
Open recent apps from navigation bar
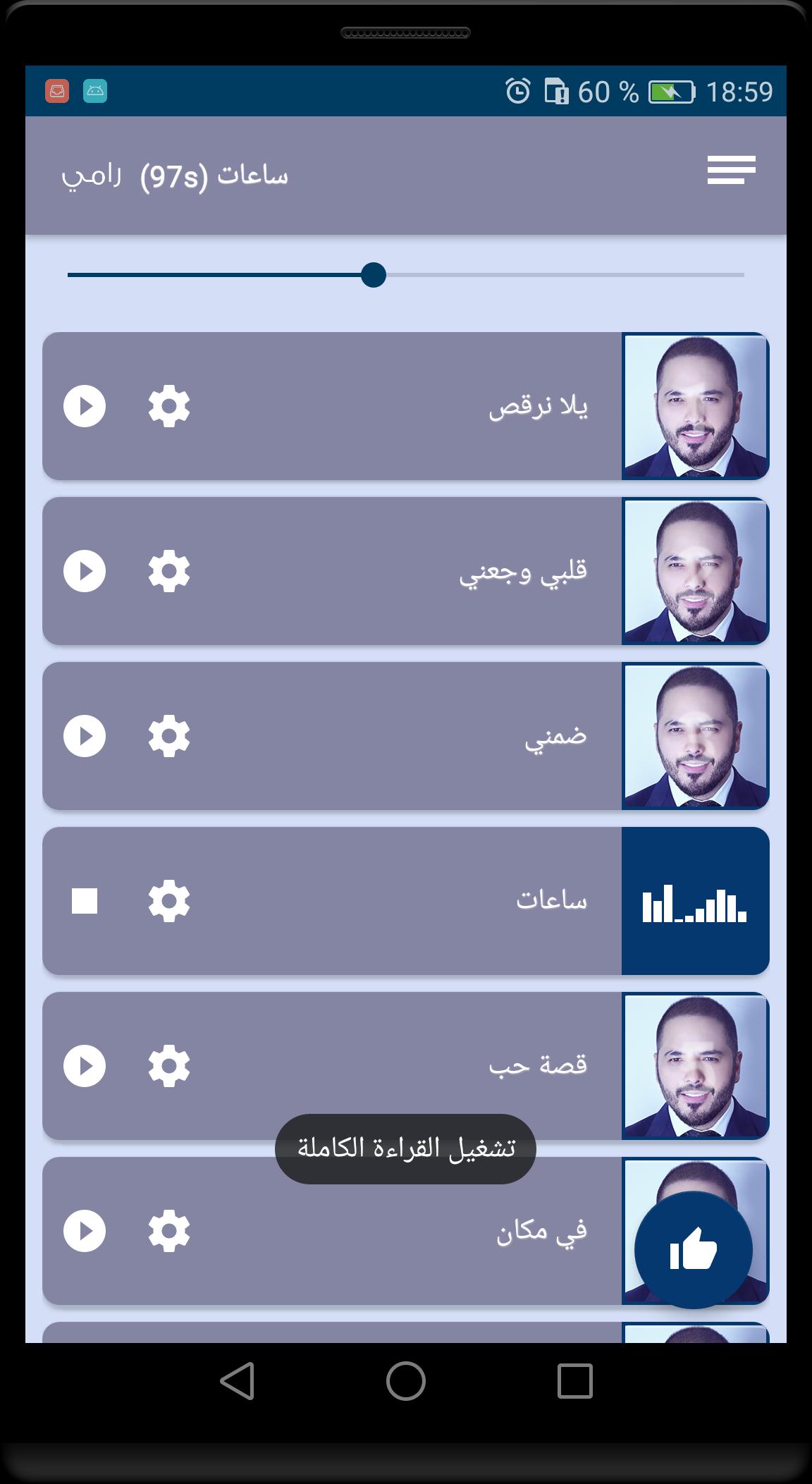point(574,1380)
